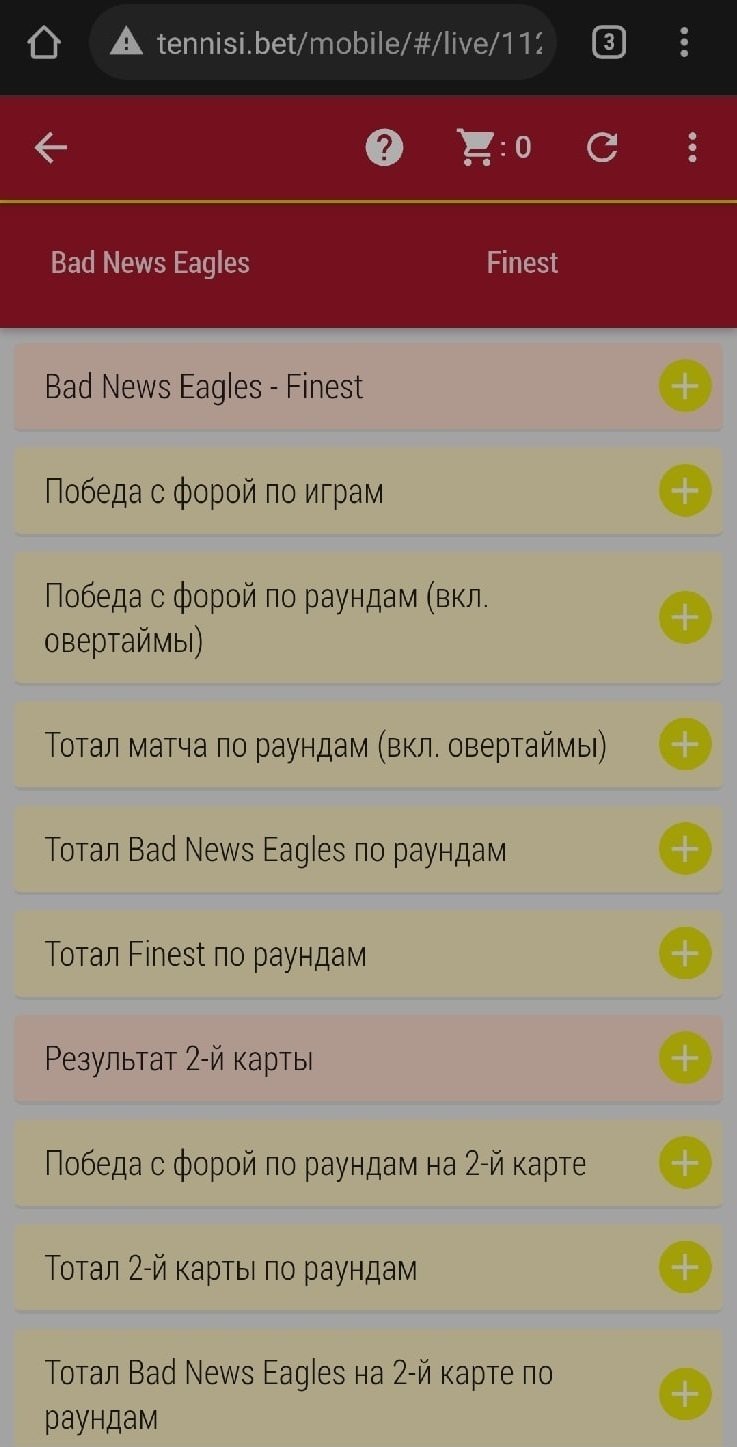Viewport: 737px width, 1447px height.
Task: Open the bet slip cart
Action: pos(493,148)
